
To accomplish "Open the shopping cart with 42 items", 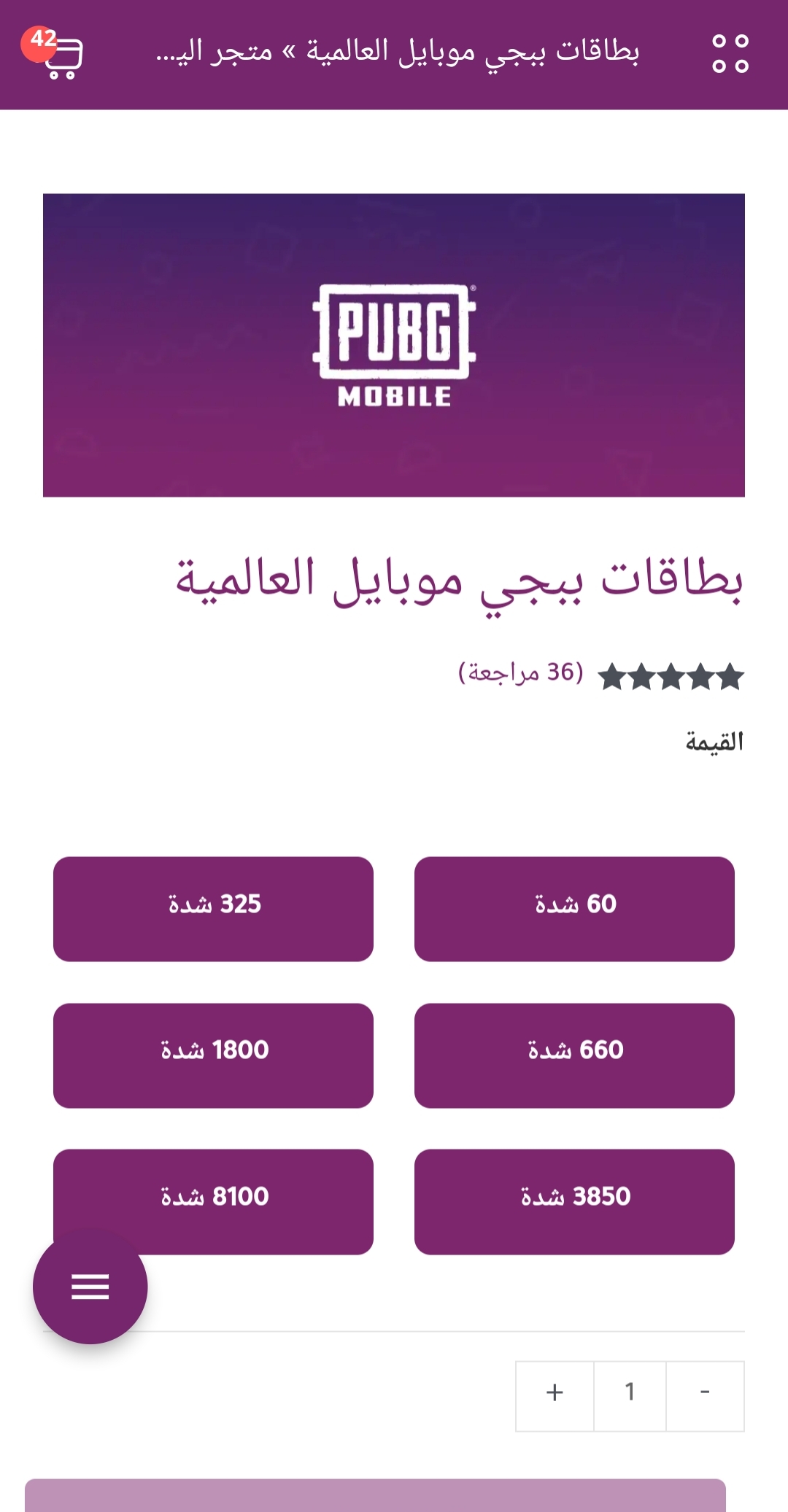I will (x=54, y=53).
